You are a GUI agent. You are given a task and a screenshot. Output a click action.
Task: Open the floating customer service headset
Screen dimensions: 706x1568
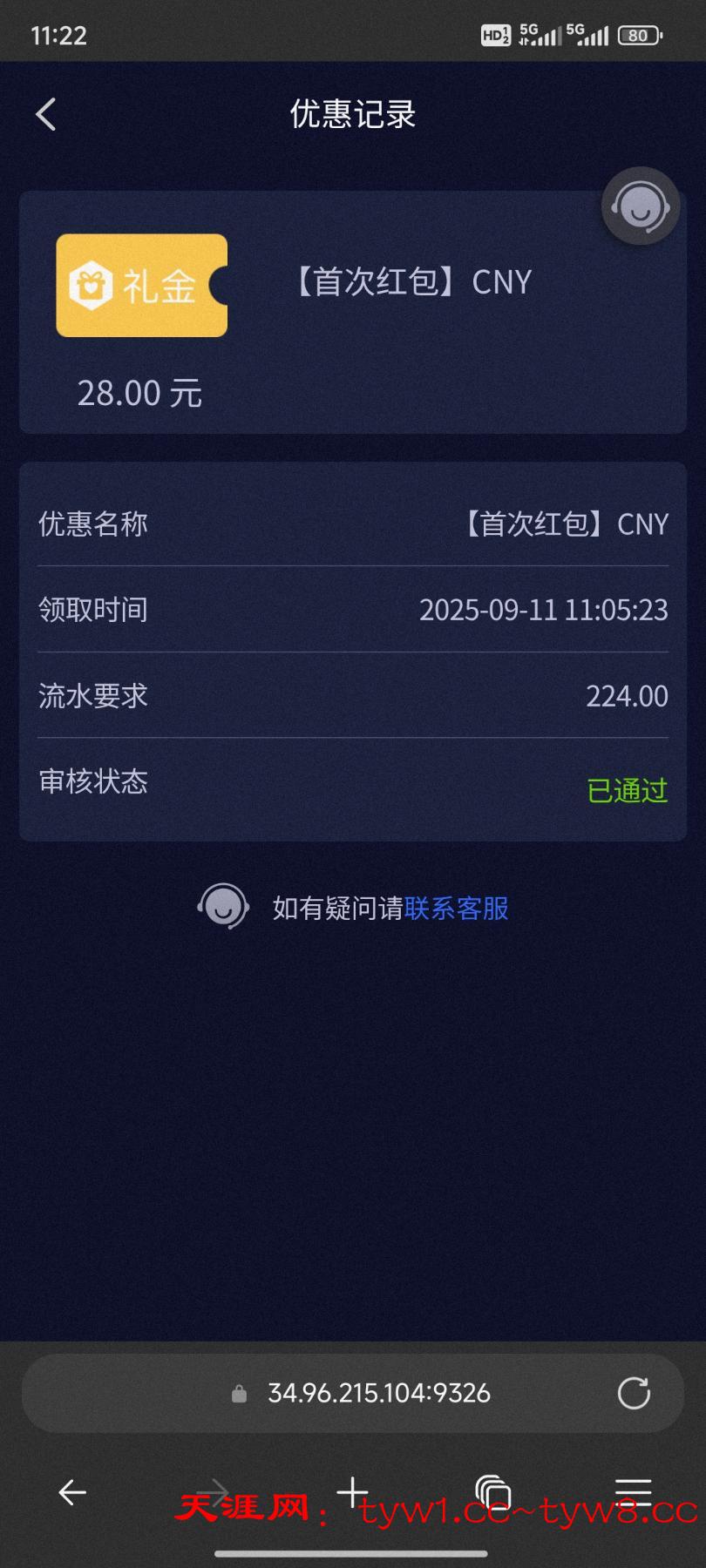click(x=640, y=206)
